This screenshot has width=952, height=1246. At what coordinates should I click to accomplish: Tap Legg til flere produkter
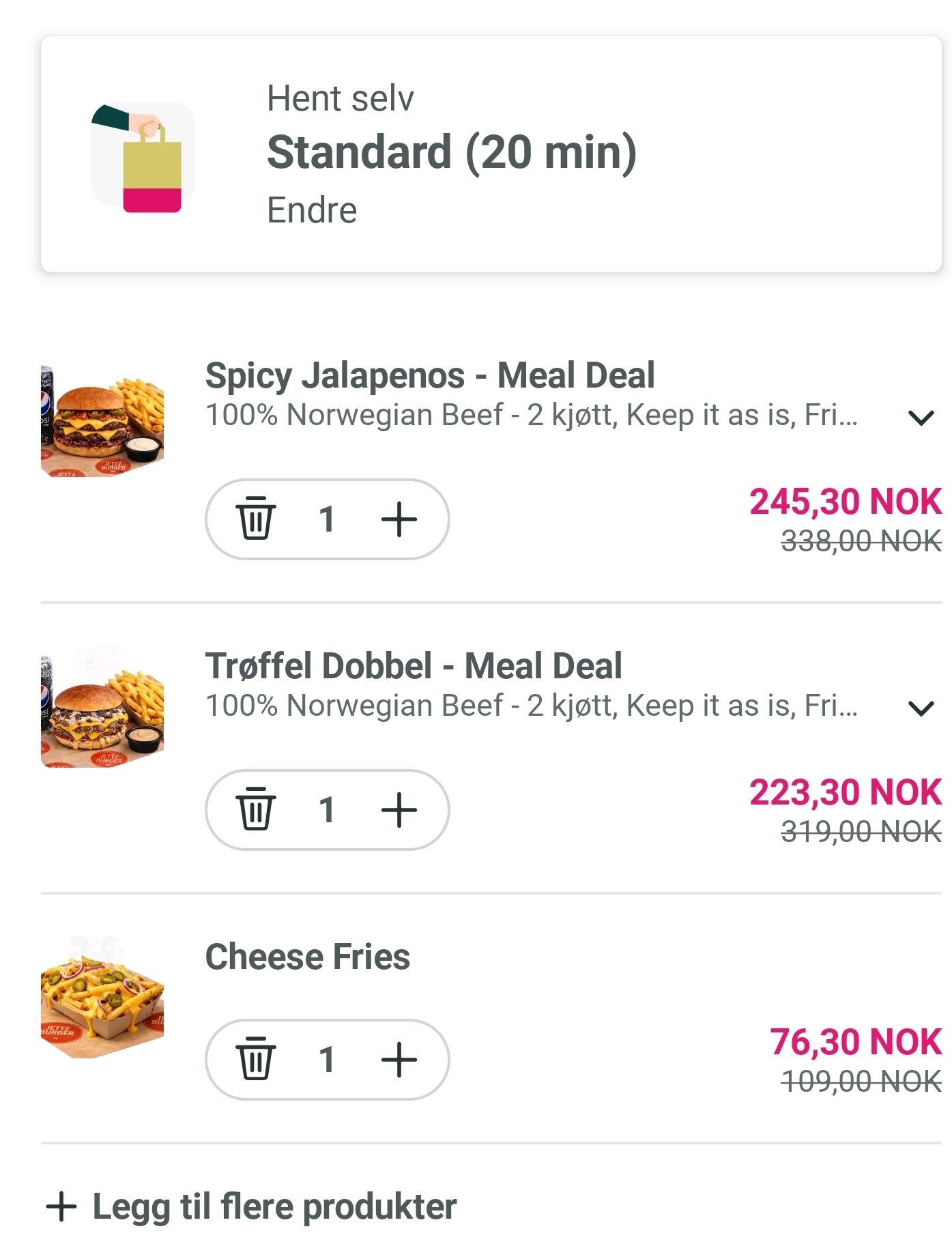click(253, 1206)
